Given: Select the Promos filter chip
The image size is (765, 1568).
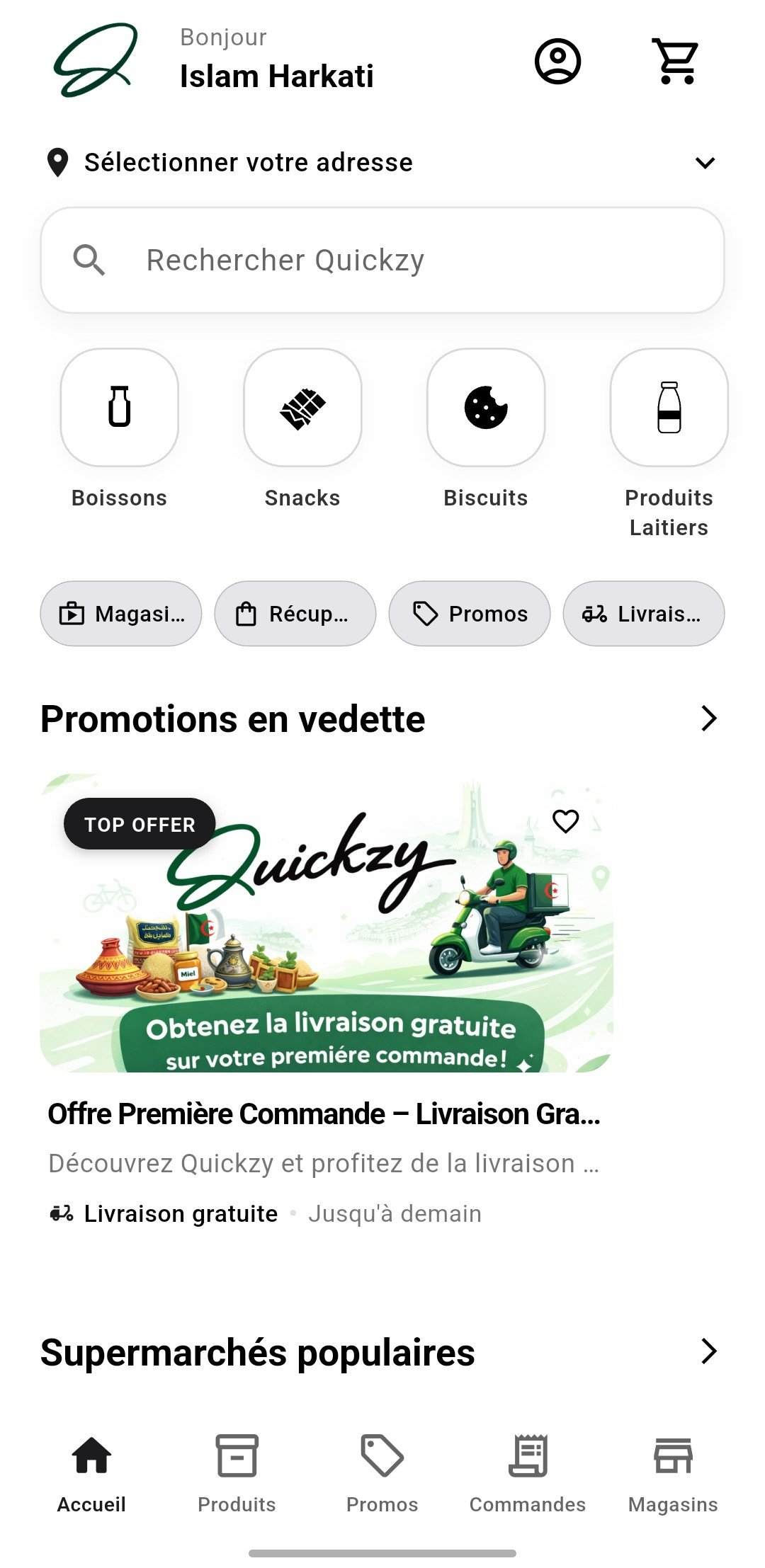Looking at the screenshot, I should click(469, 614).
